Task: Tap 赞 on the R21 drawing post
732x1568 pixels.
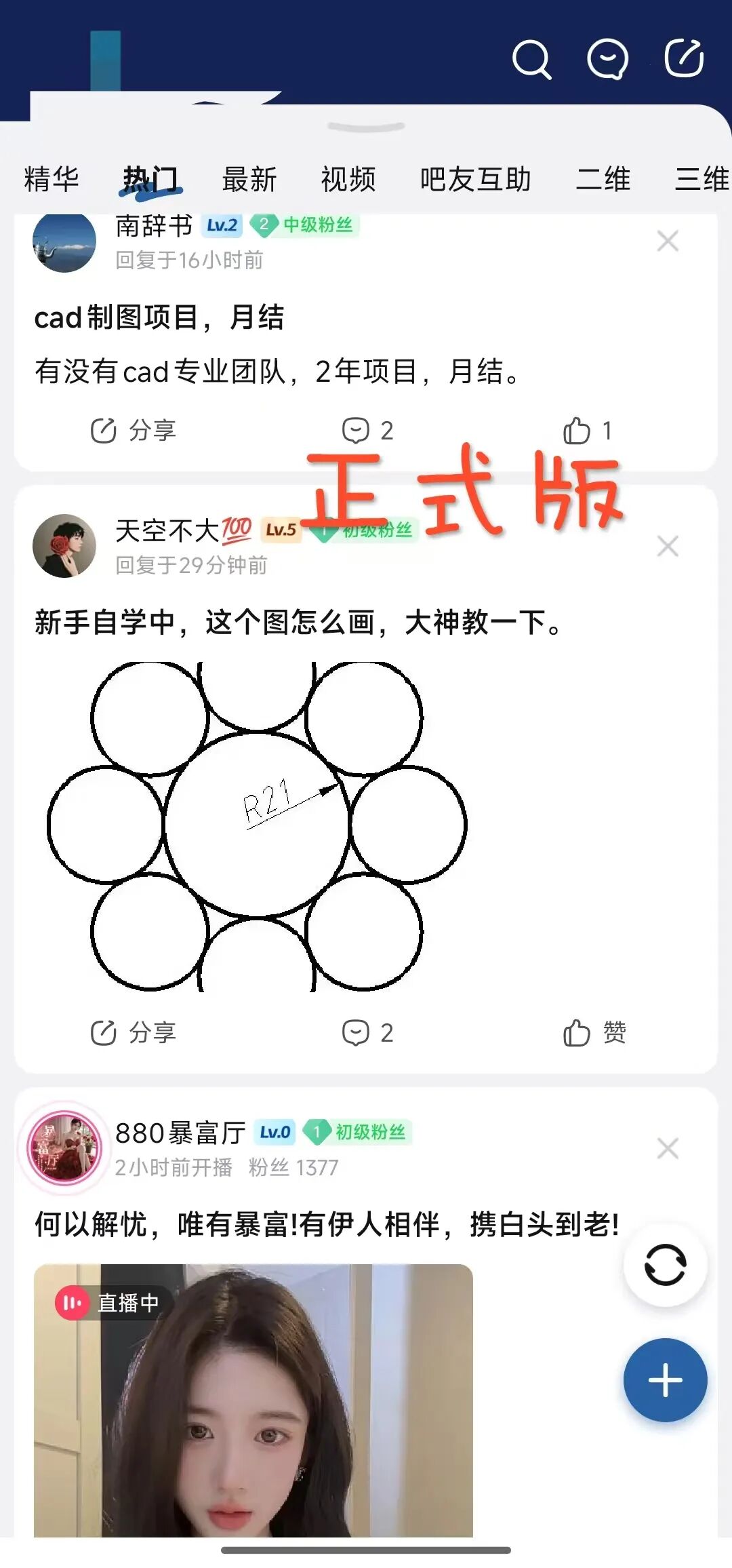Action: pyautogui.click(x=594, y=1034)
